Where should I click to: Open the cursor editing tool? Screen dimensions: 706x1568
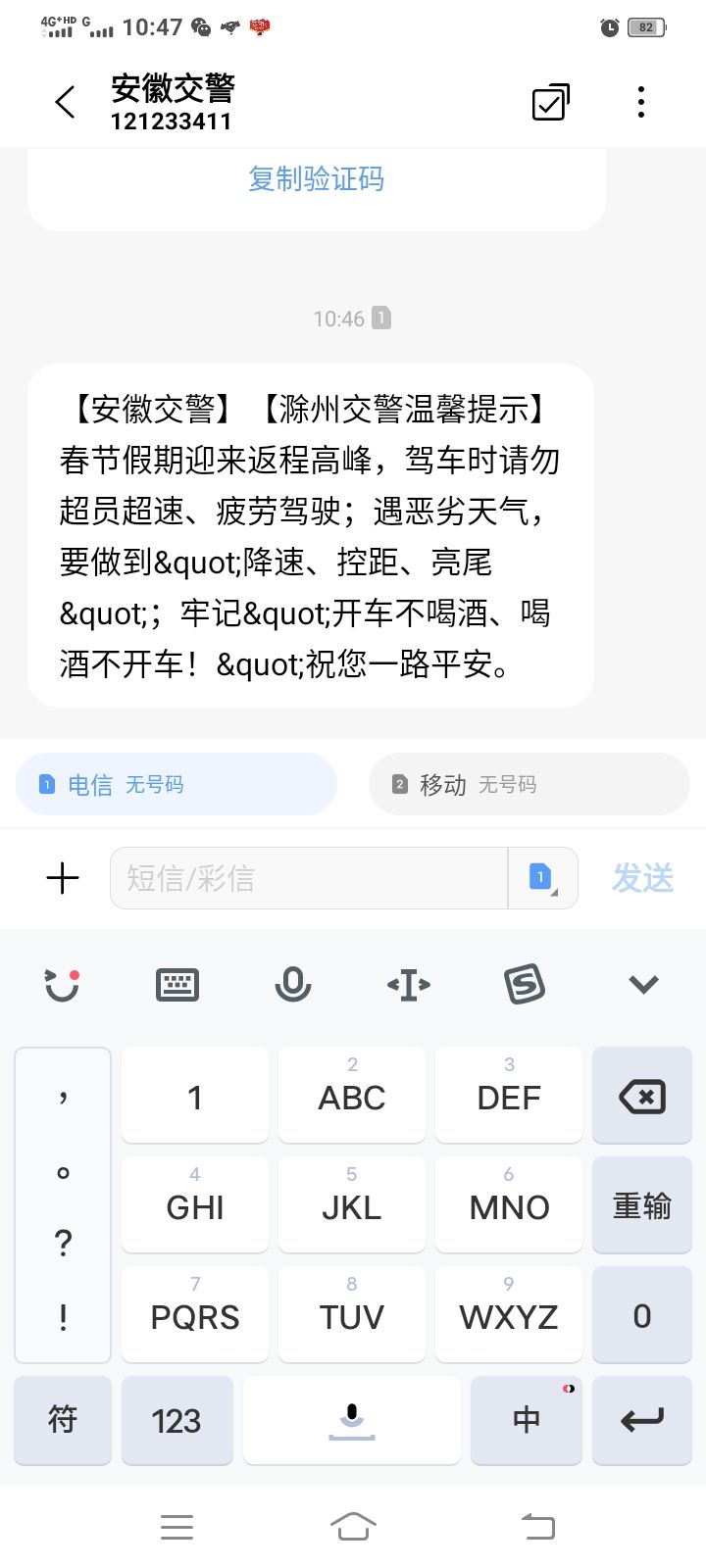[x=409, y=984]
